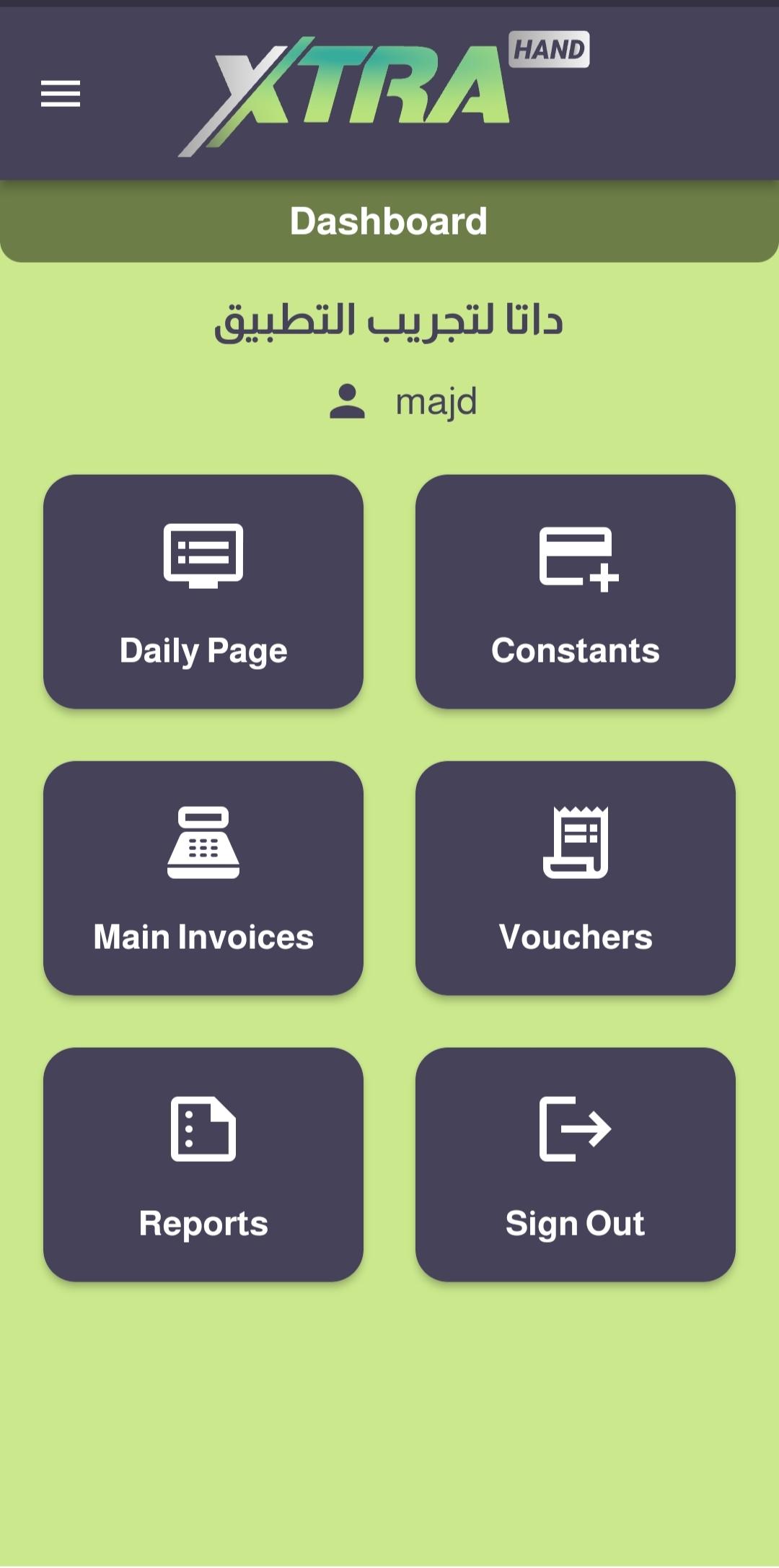Open the Reports card
The image size is (779, 1568).
click(x=203, y=1165)
